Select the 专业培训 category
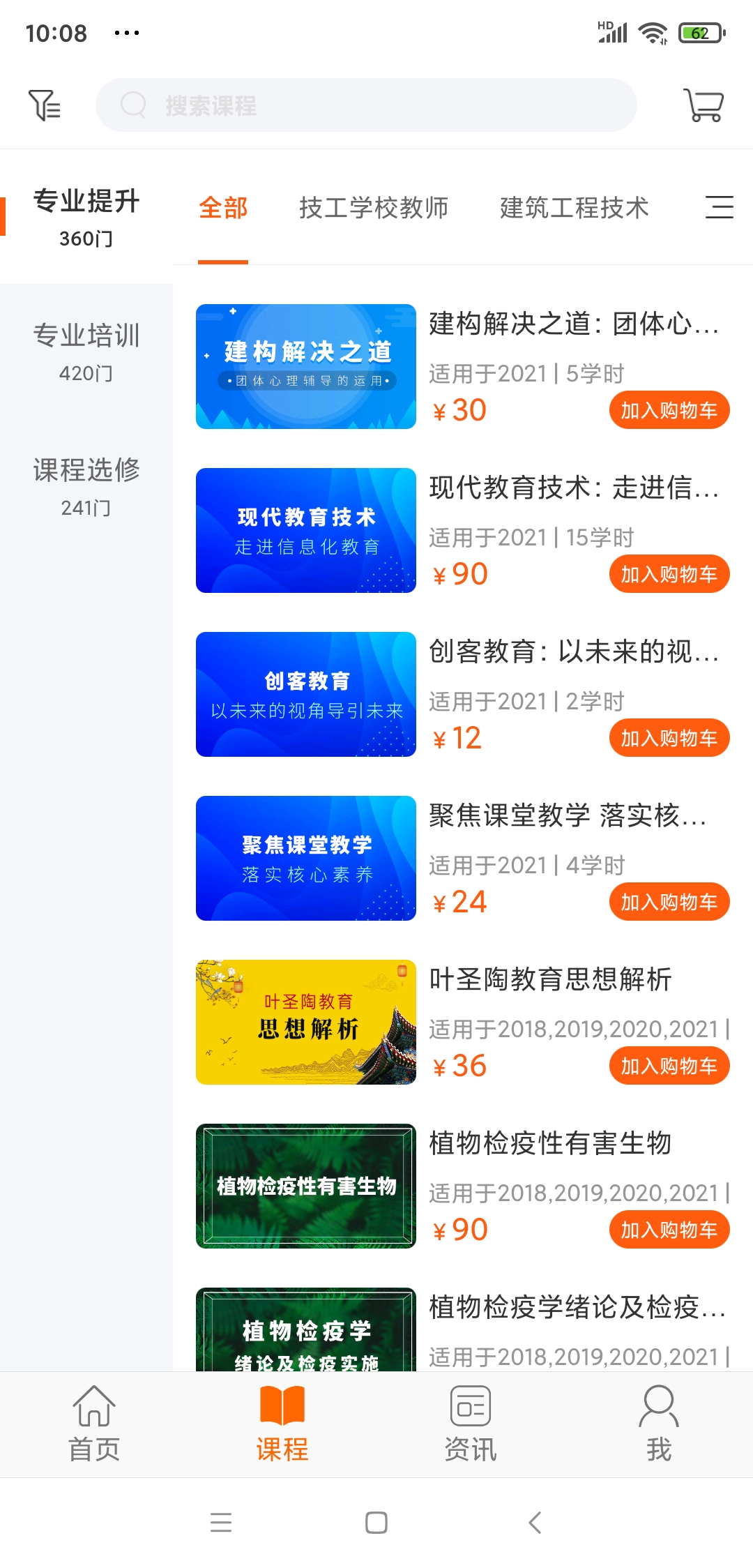Screen dimensions: 753x1568 tap(86, 352)
